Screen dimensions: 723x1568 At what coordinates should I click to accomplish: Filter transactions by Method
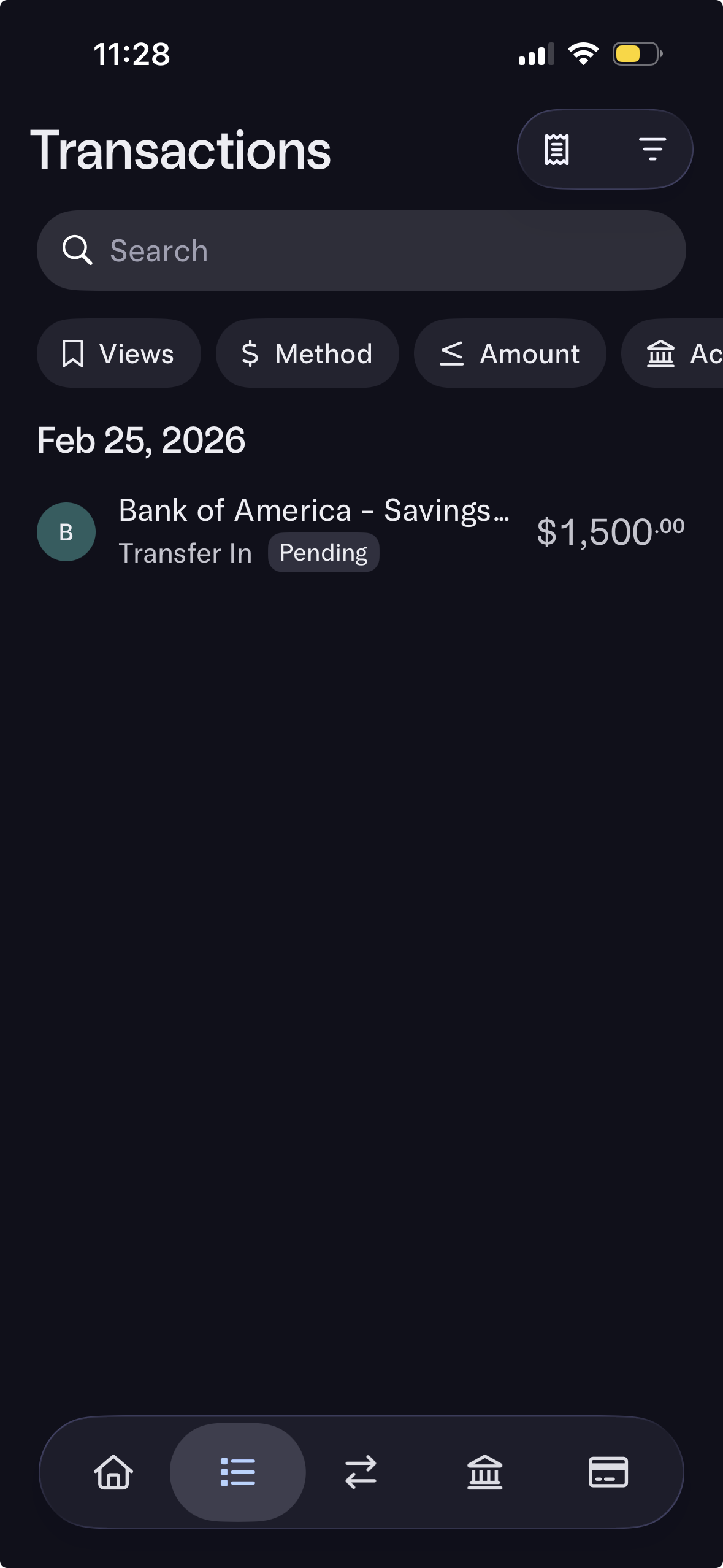click(307, 354)
